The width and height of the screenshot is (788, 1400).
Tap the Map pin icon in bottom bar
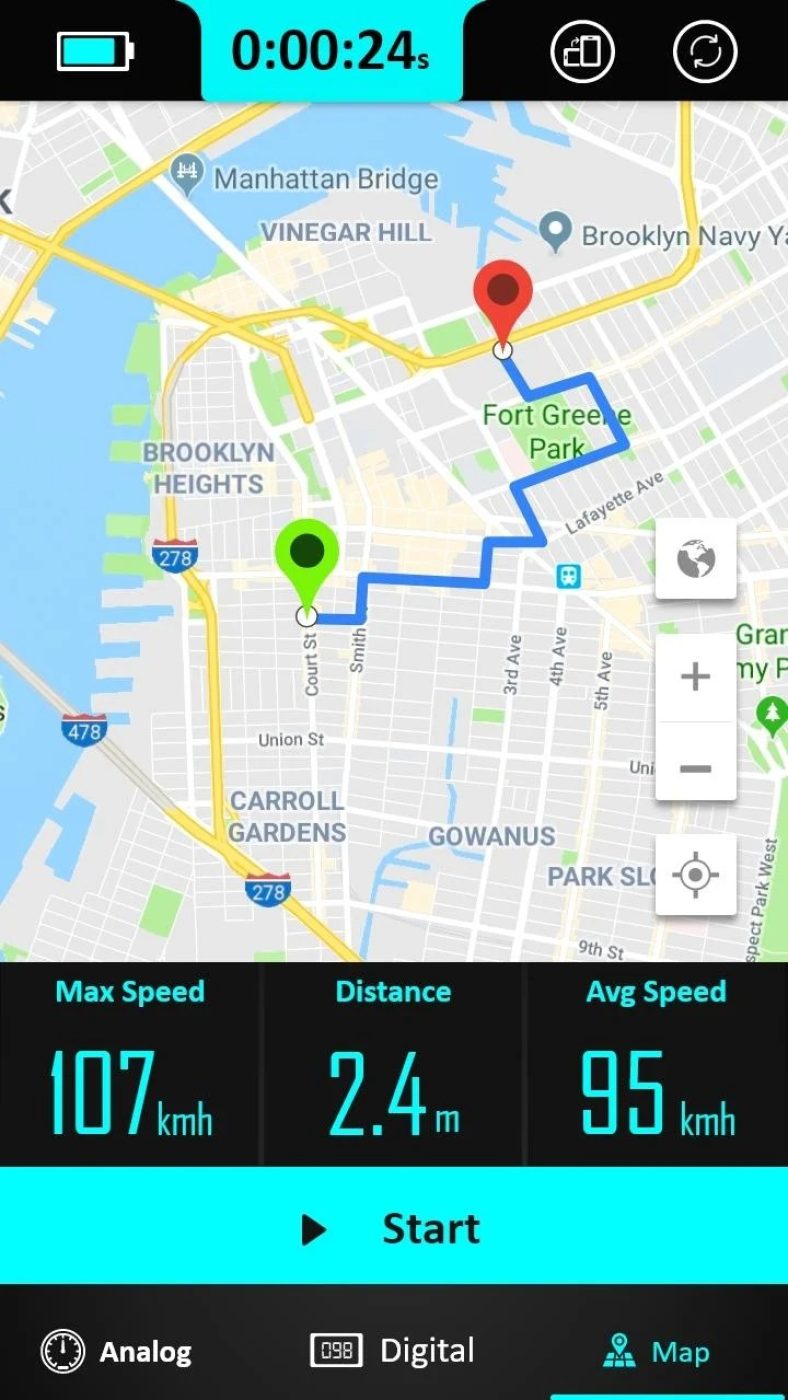coord(620,1350)
